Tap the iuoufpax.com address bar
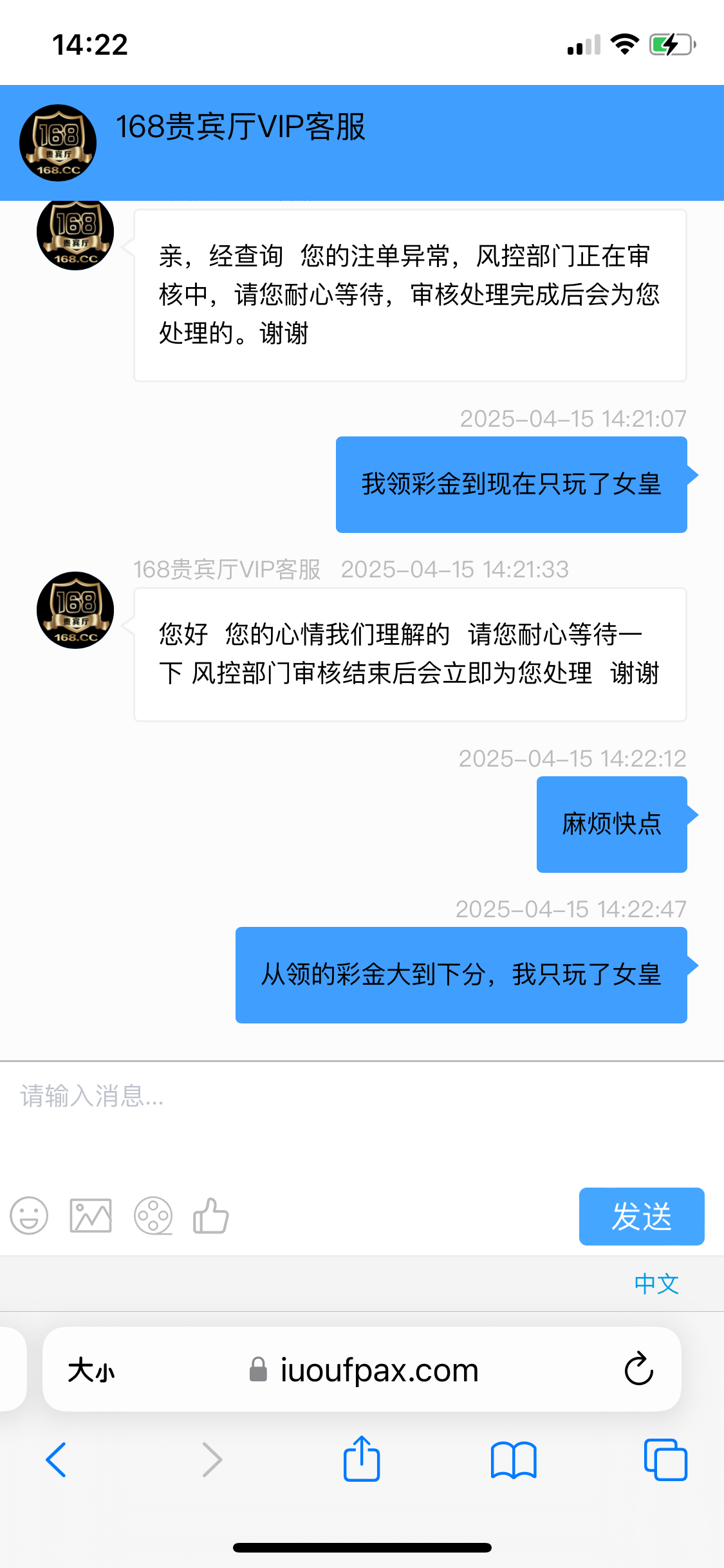 coord(379,1370)
